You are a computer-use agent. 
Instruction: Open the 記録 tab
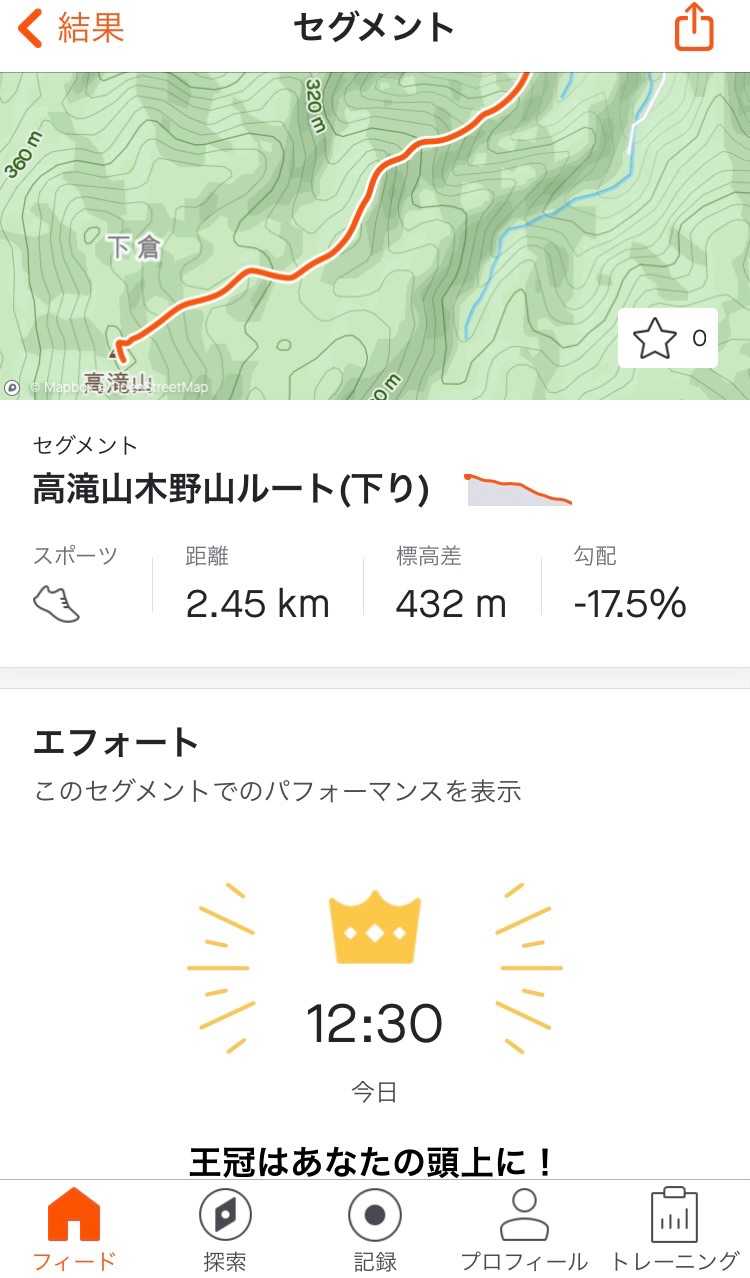point(374,1230)
